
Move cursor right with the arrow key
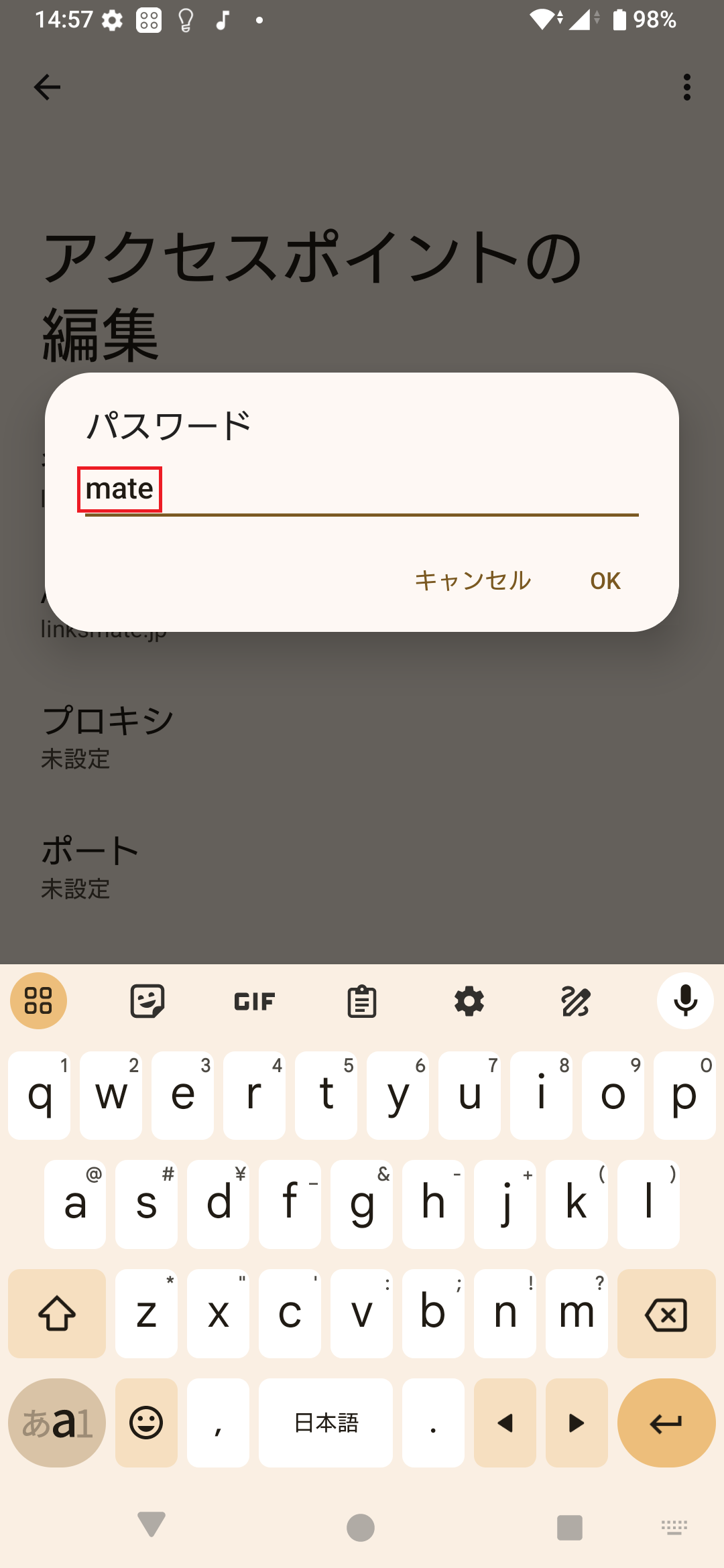[577, 1423]
